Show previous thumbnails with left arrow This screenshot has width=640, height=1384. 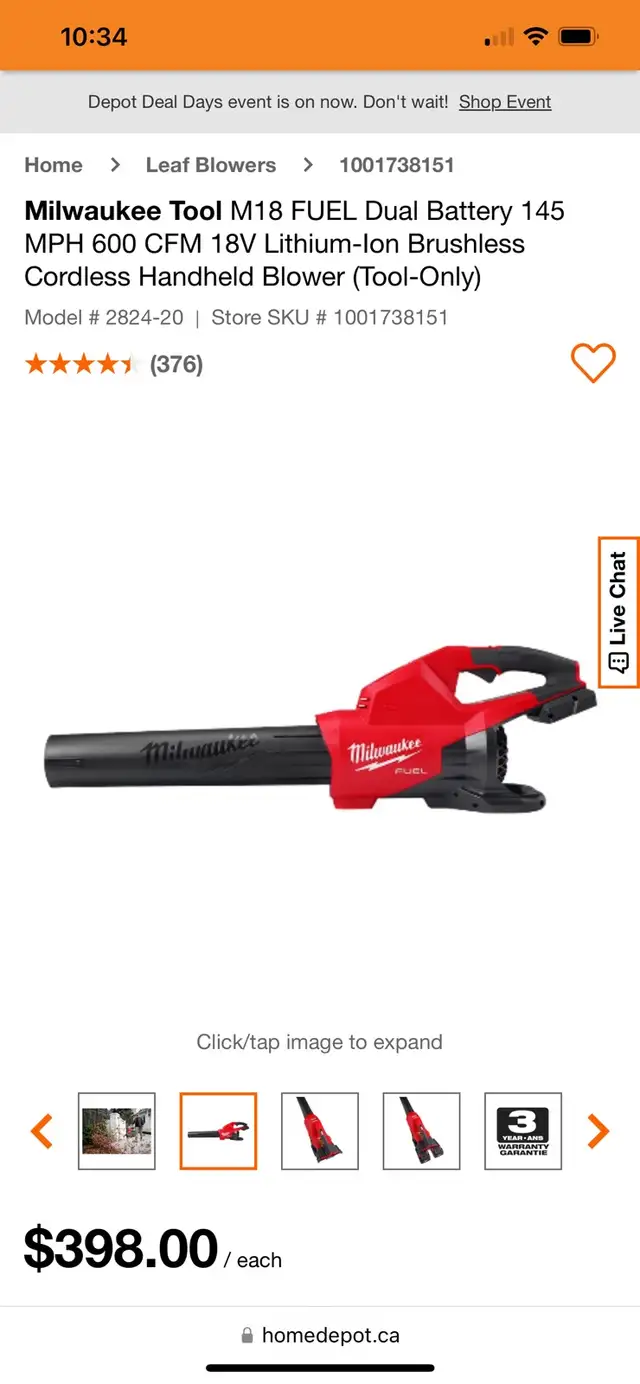click(x=42, y=1131)
